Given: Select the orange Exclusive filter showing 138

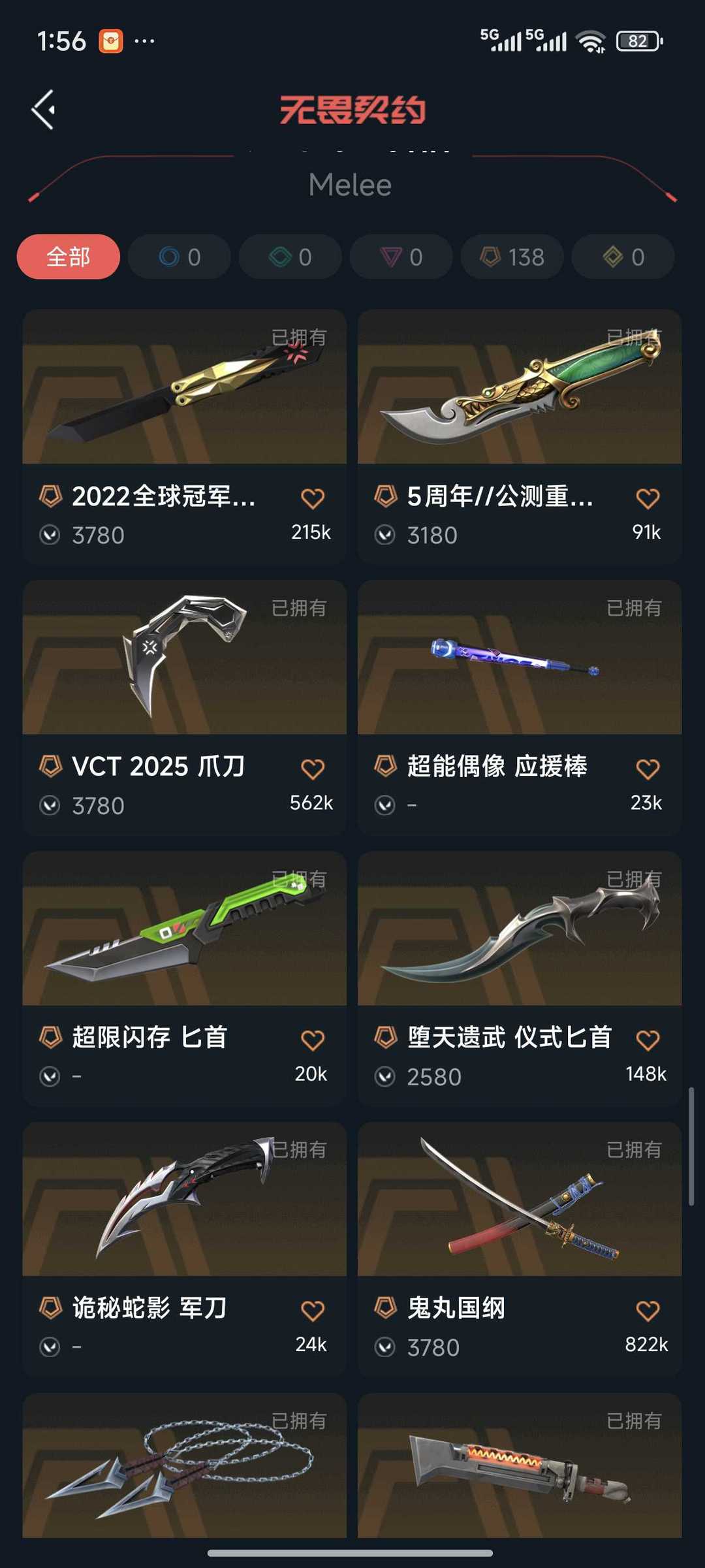Looking at the screenshot, I should pyautogui.click(x=512, y=257).
